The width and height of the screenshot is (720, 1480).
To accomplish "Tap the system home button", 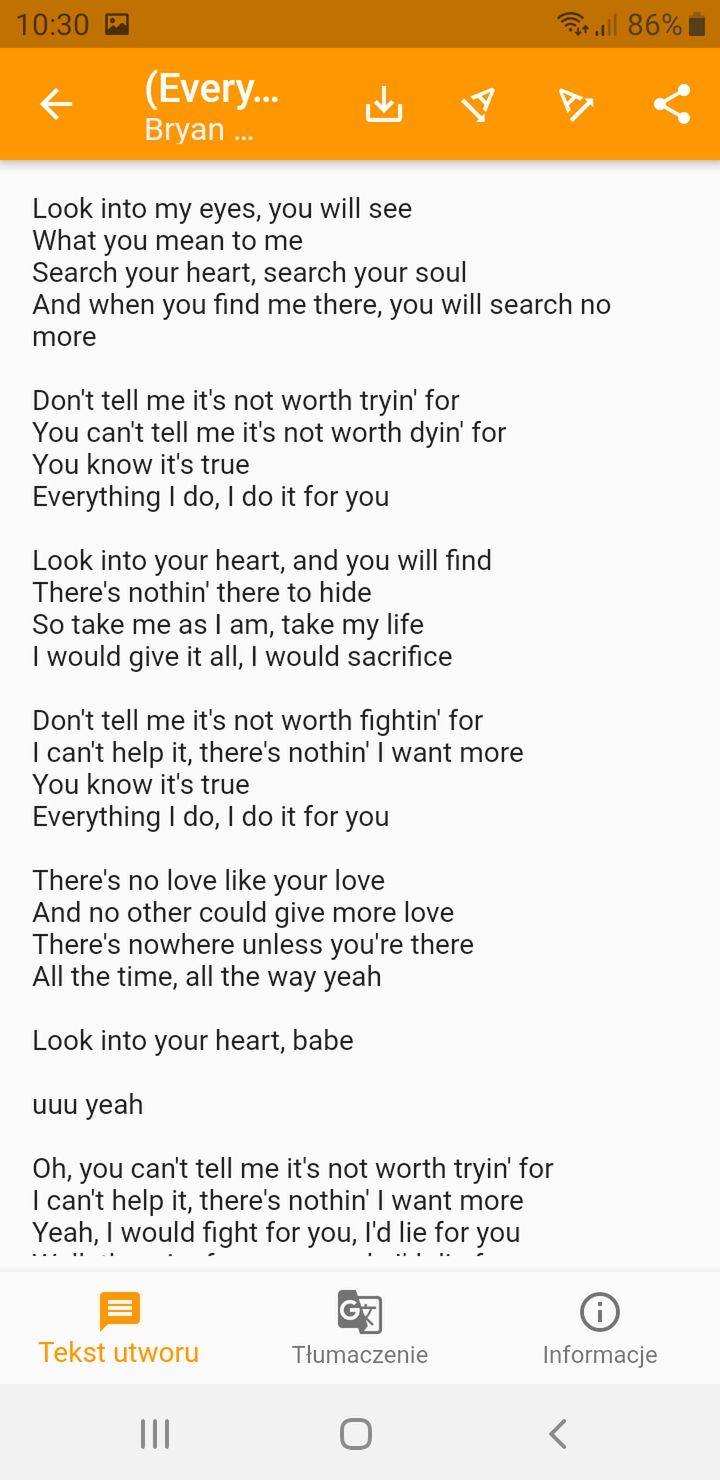I will click(356, 1434).
